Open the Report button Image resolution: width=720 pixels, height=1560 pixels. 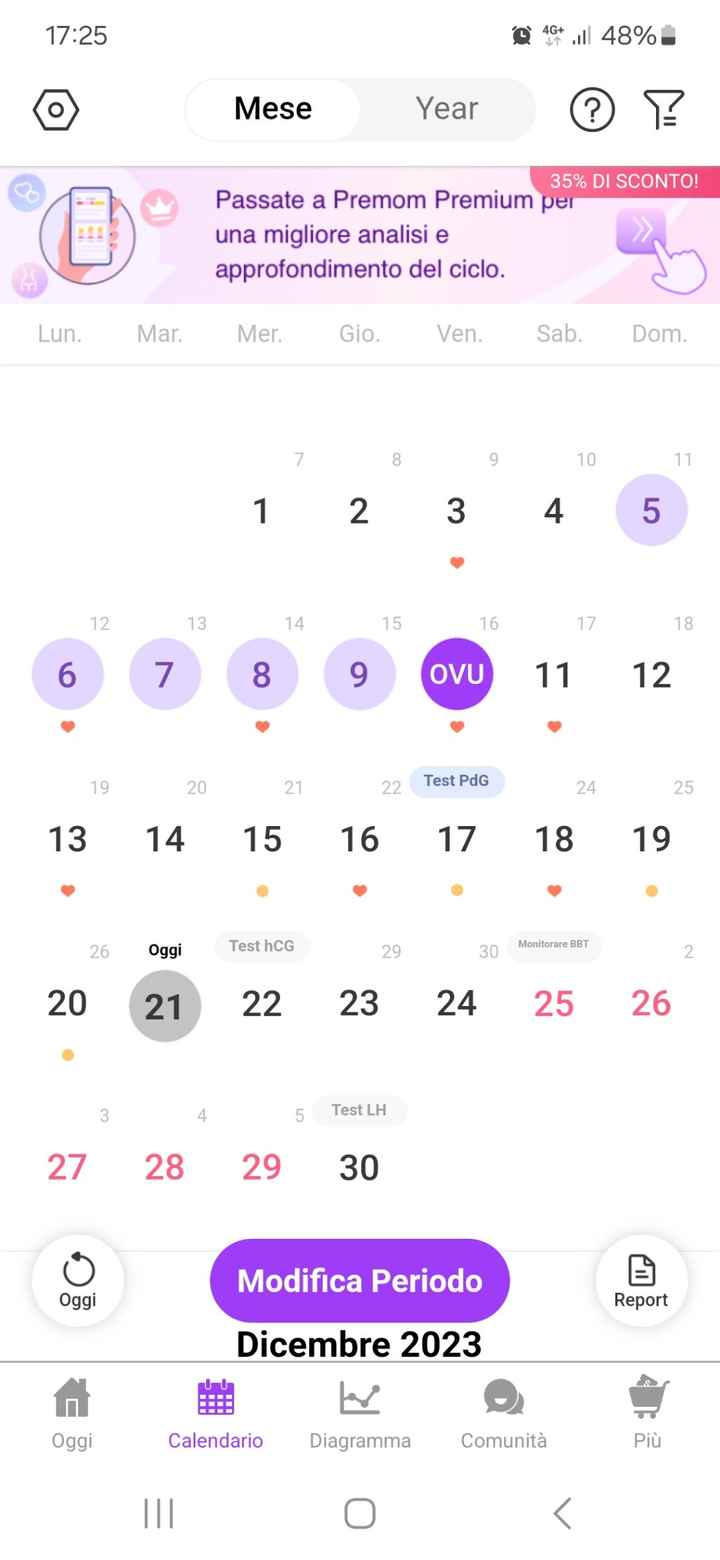pyautogui.click(x=641, y=1281)
